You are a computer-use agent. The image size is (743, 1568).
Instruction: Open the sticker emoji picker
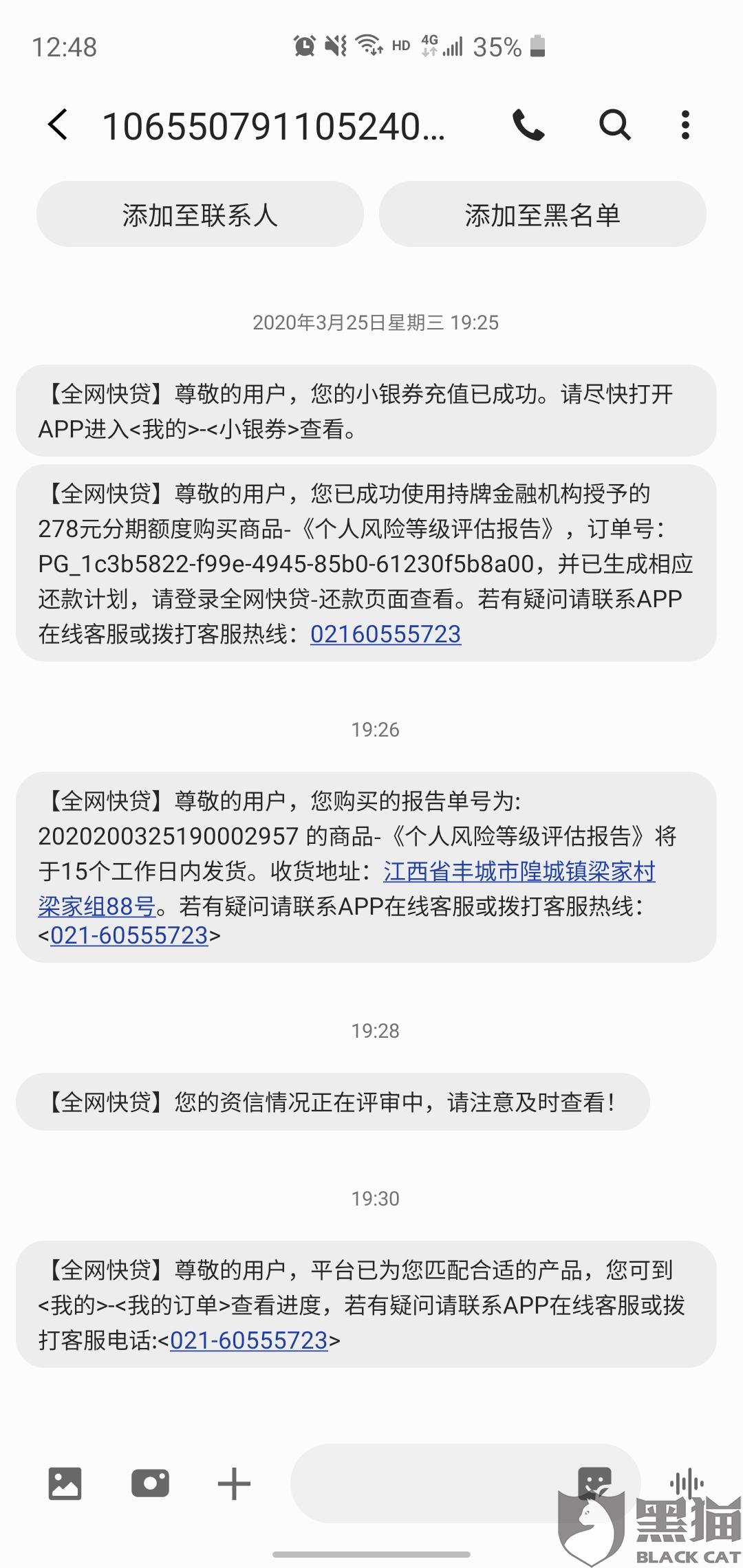(x=594, y=1482)
